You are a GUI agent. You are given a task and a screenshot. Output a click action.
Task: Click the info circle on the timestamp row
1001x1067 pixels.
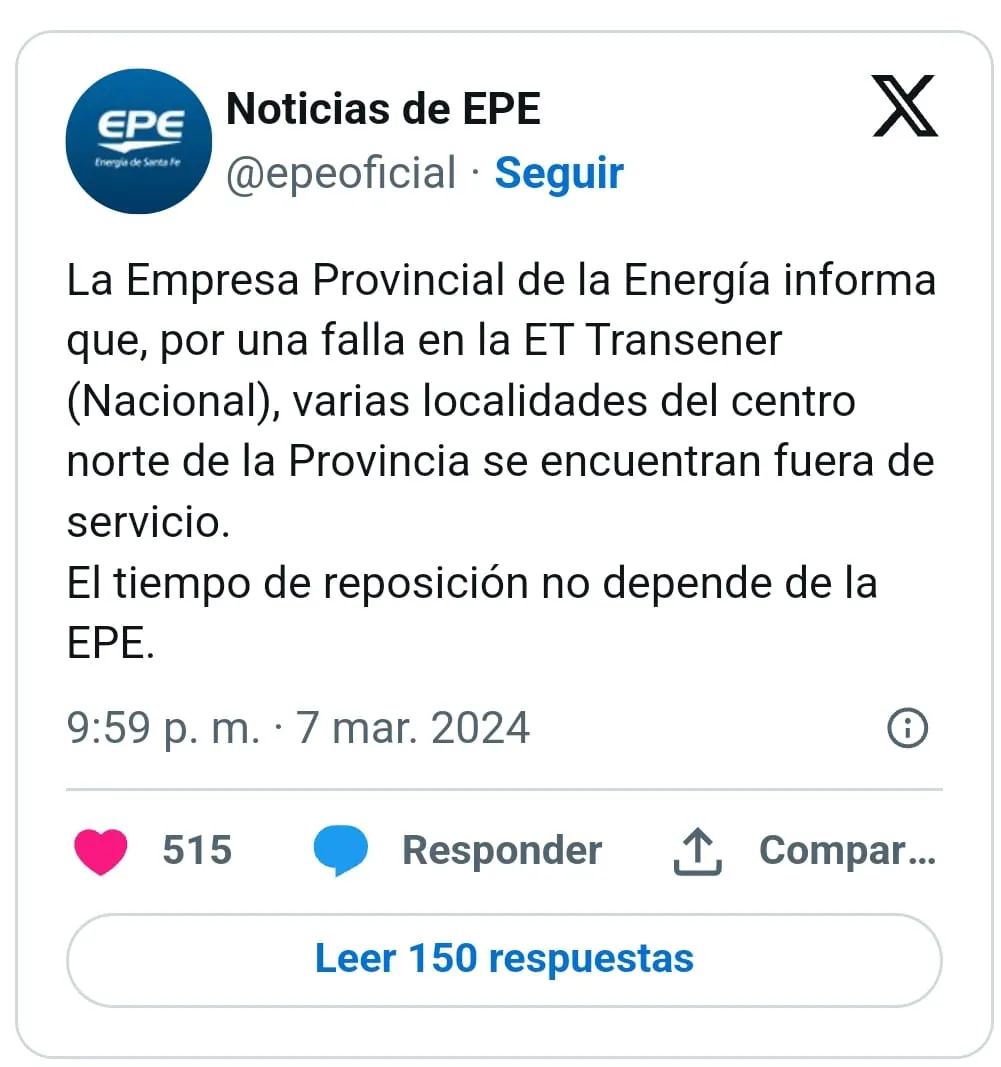tap(908, 728)
